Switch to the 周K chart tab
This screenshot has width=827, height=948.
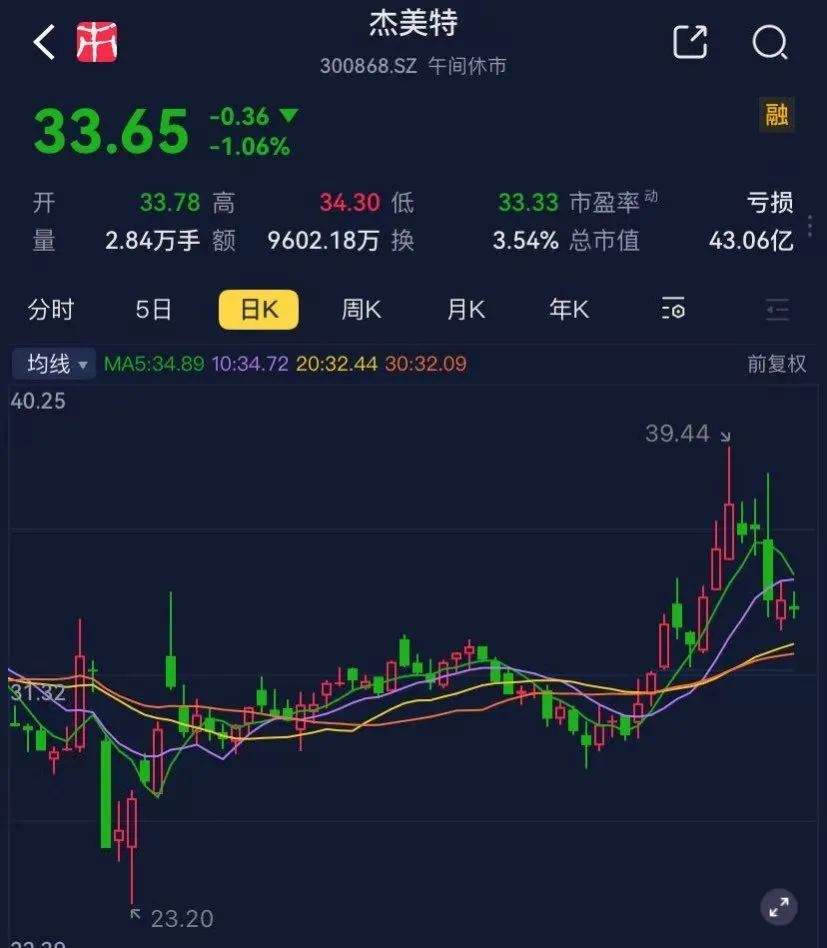click(x=361, y=310)
